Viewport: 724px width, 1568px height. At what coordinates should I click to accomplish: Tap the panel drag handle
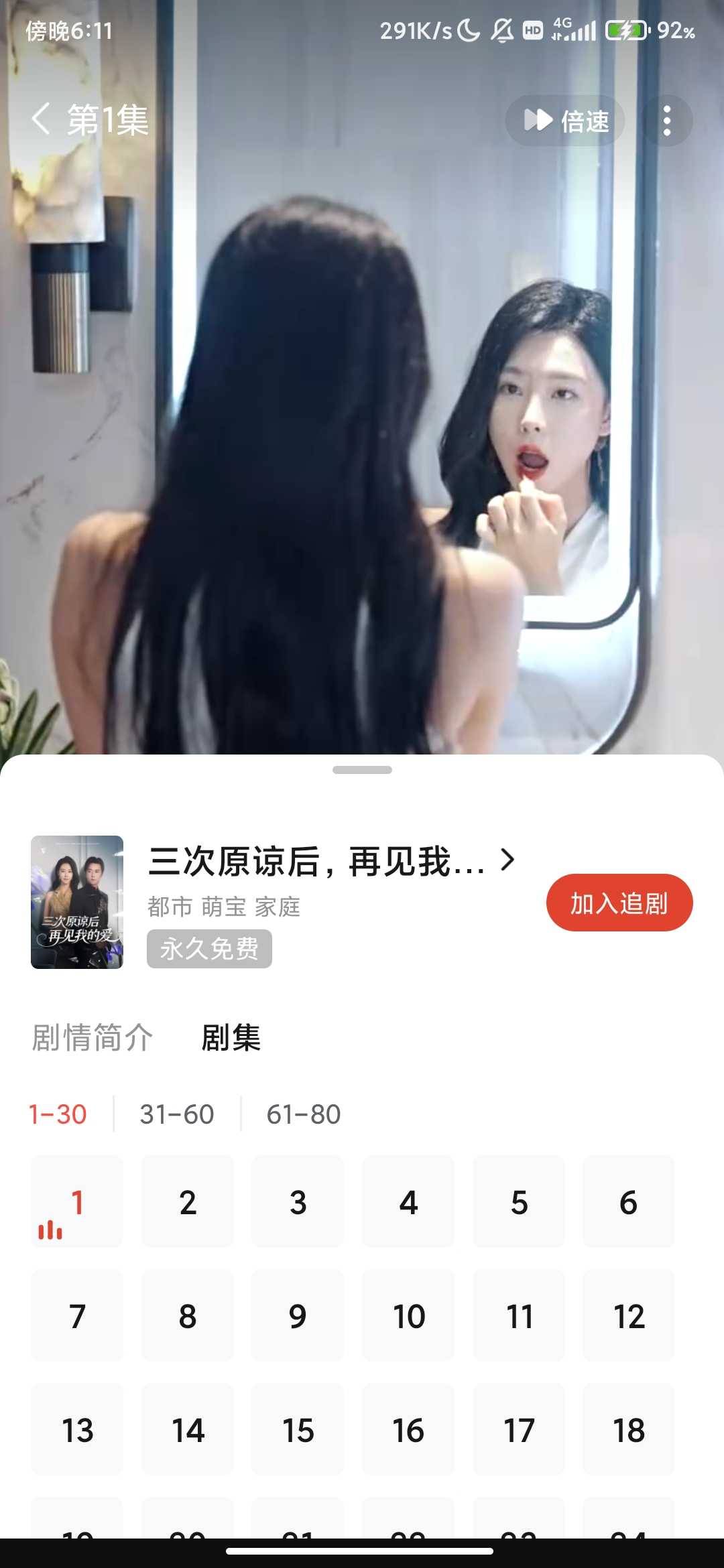362,770
